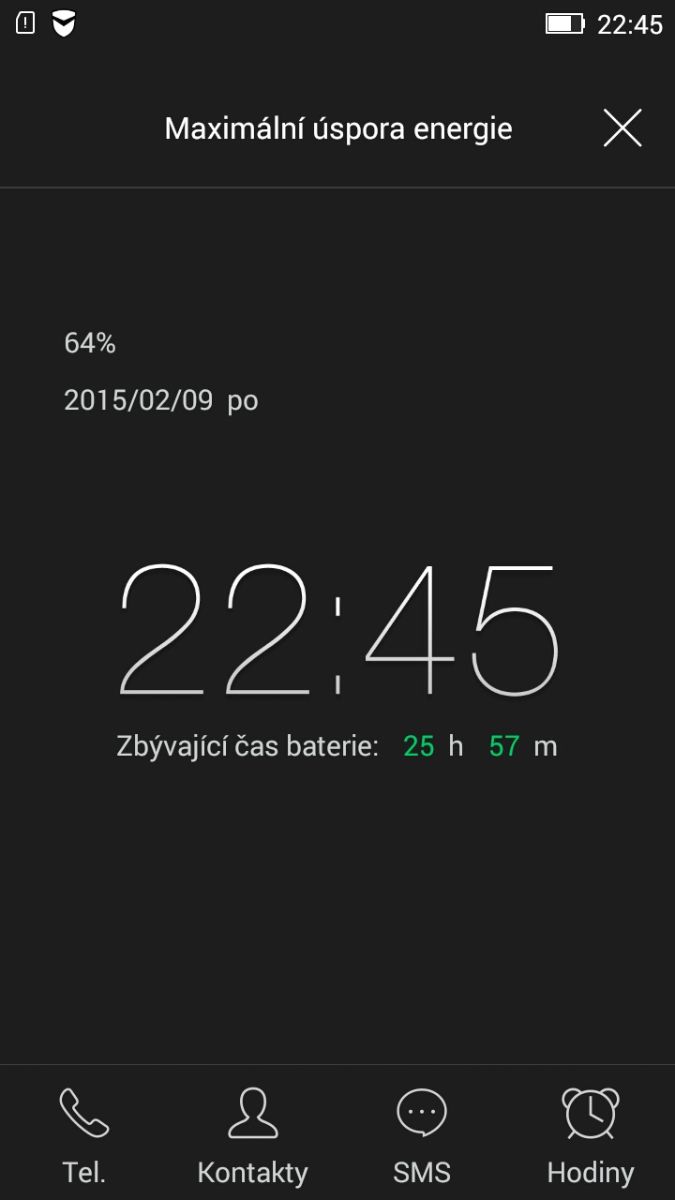Screen dimensions: 675x1200
Task: Open Kontakty
Action: (253, 1134)
